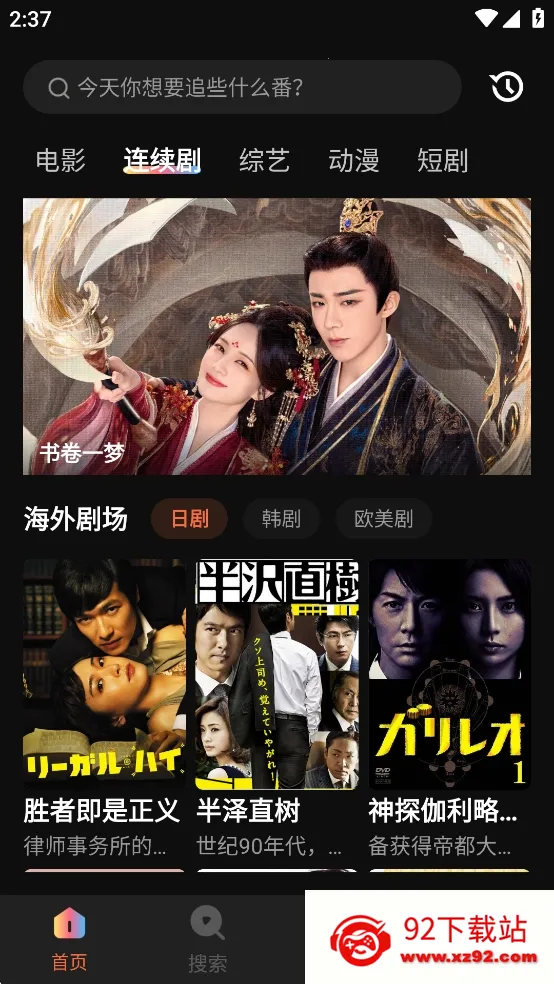This screenshot has height=984, width=554.
Task: Switch to the 综艺 tab
Action: [x=264, y=161]
